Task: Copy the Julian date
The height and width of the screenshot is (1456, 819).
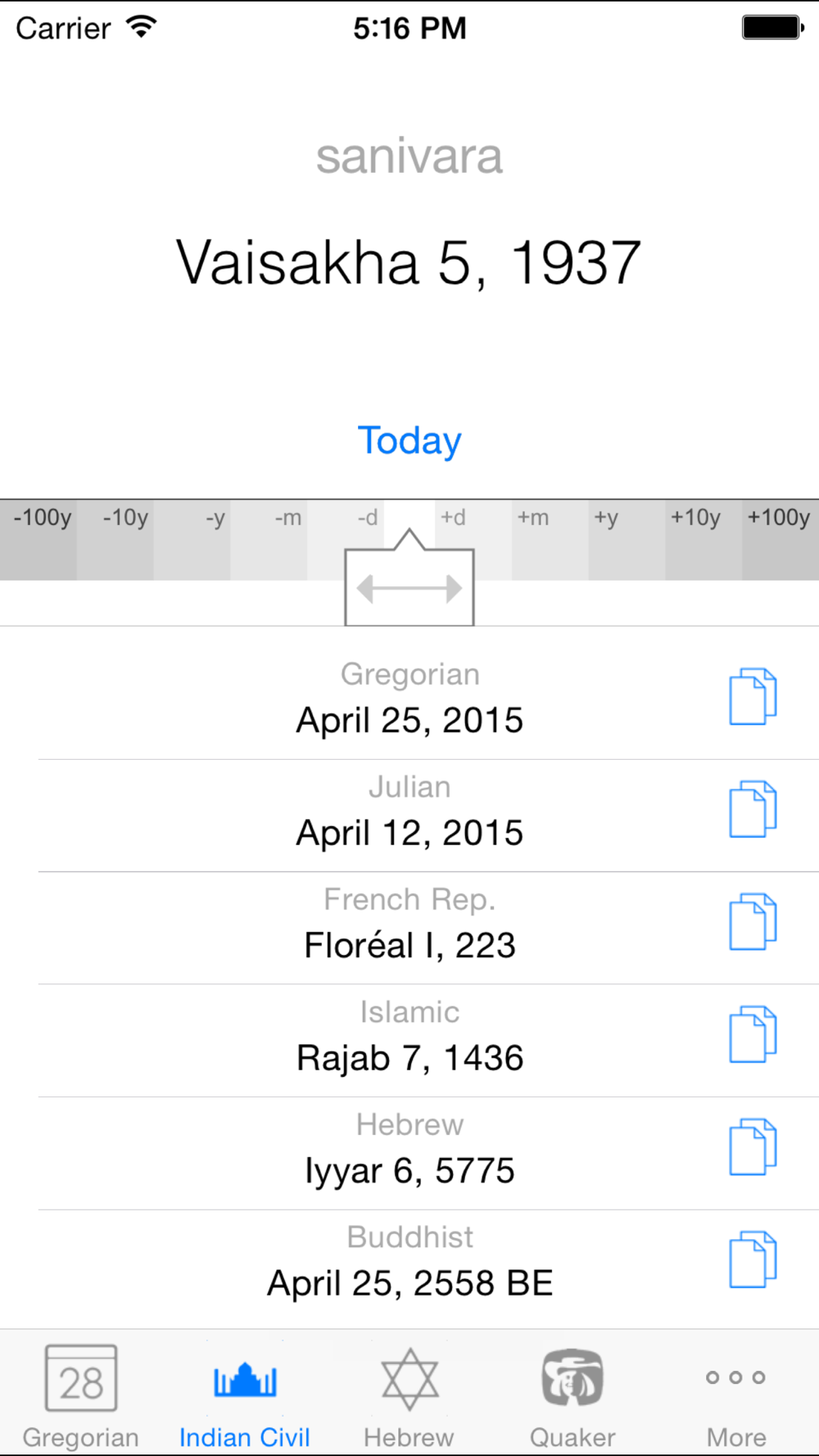Action: click(x=753, y=809)
